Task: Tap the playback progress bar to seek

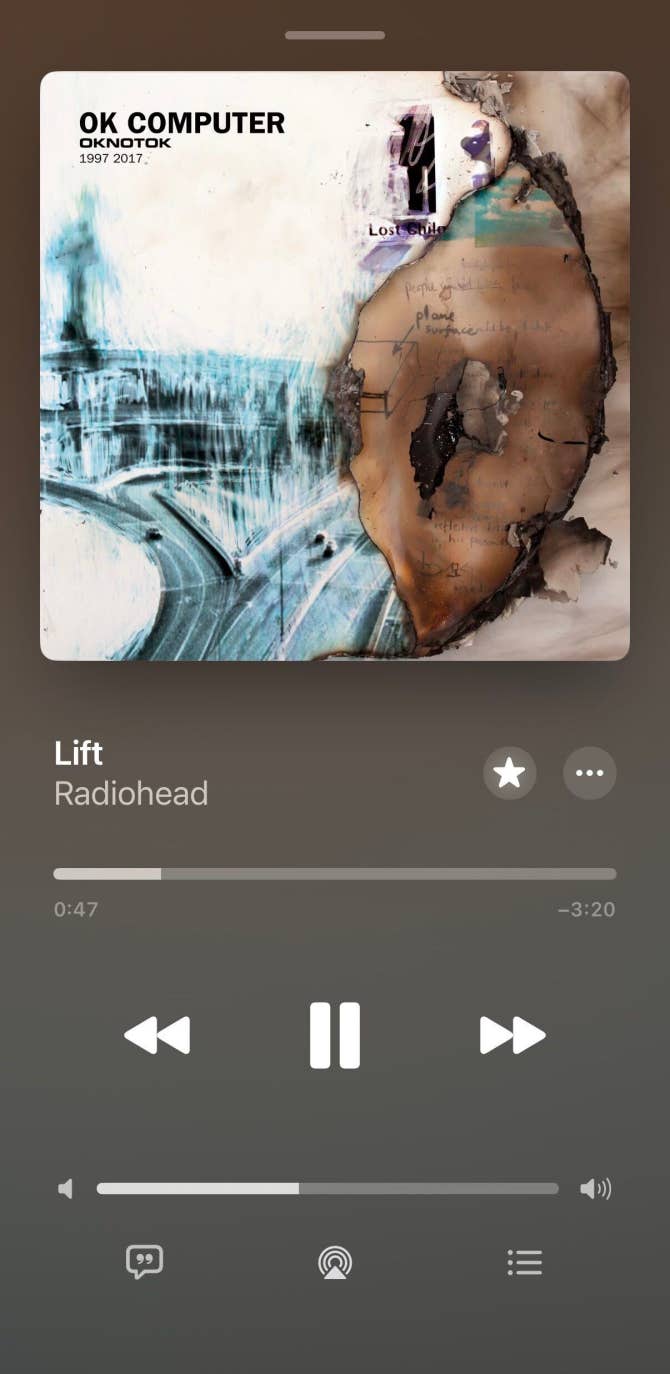Action: [x=335, y=874]
